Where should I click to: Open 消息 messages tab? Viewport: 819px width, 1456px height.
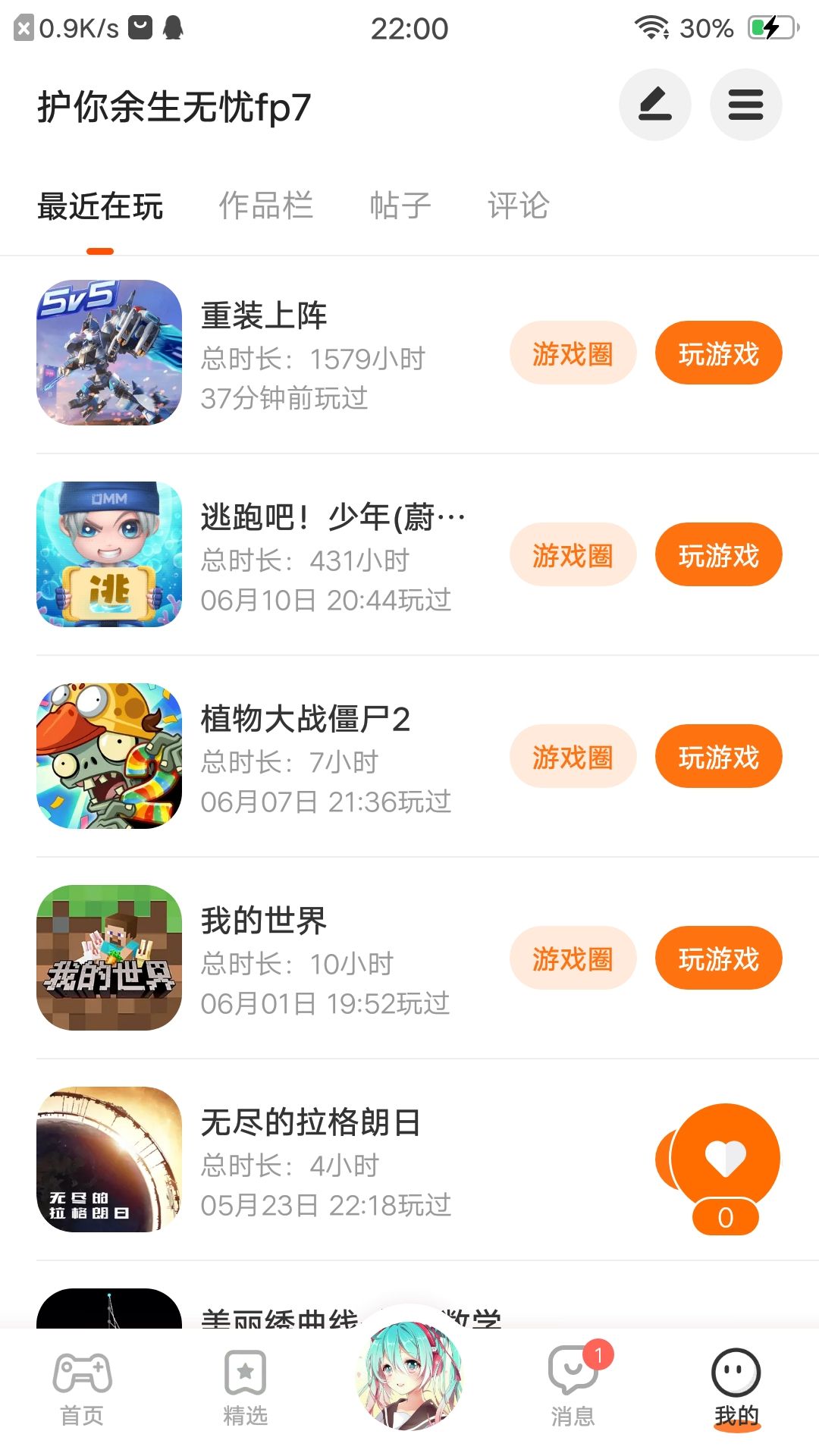tap(573, 1388)
